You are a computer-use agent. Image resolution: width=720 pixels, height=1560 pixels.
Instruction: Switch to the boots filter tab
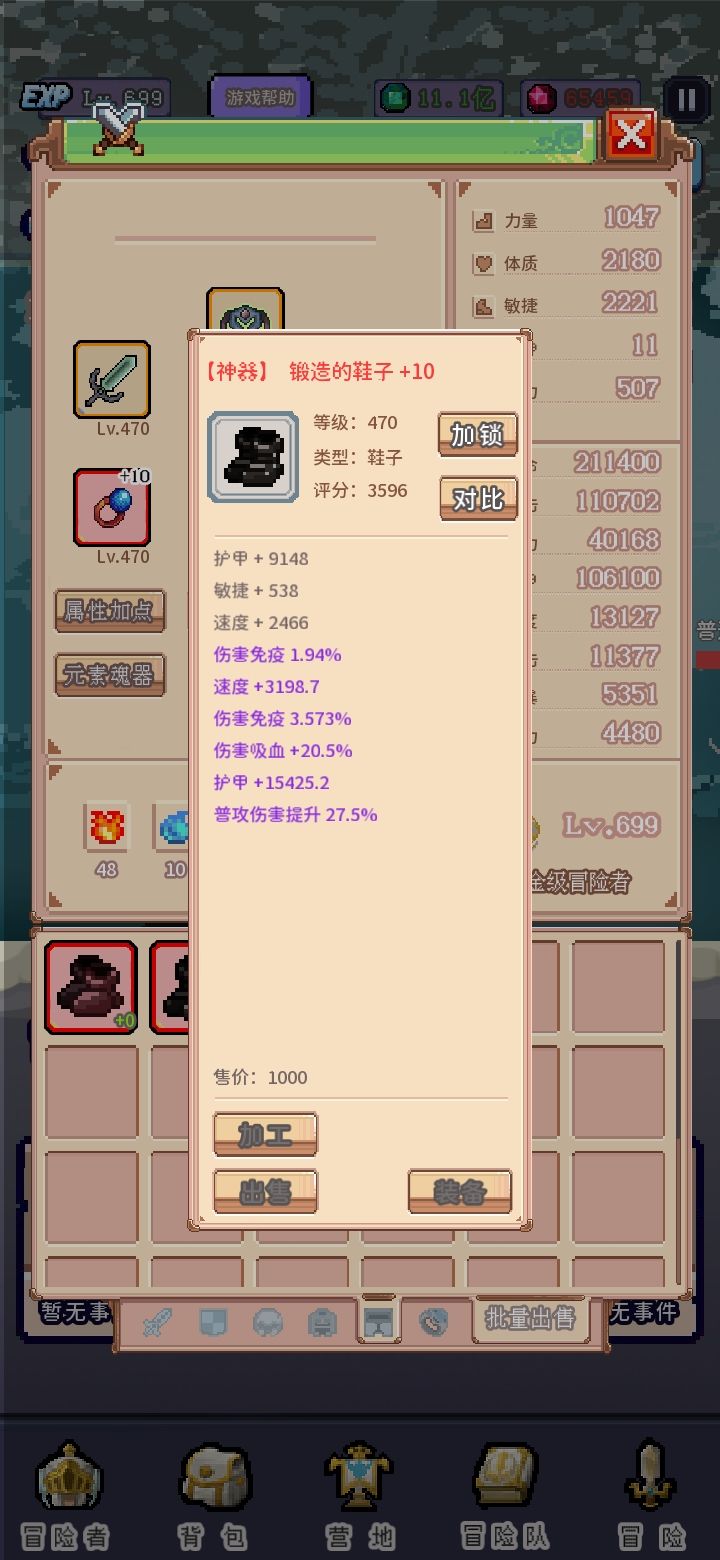tap(377, 1322)
